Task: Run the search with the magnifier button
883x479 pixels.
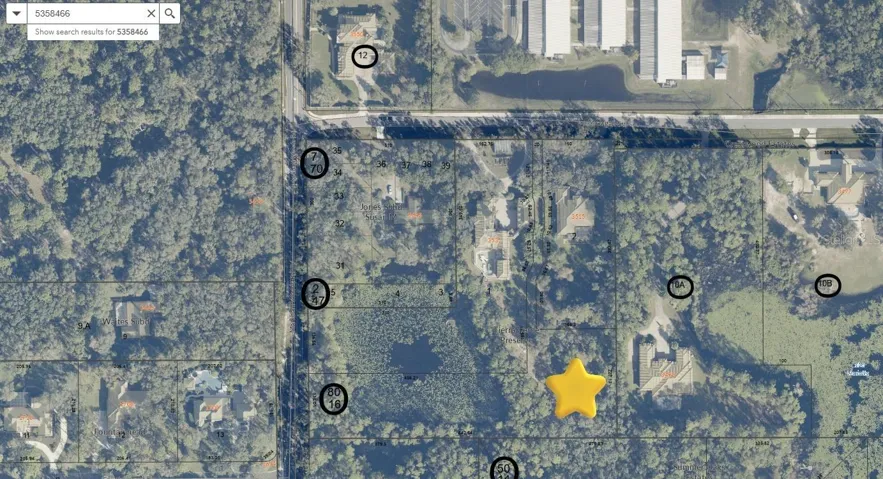Action: coord(170,13)
